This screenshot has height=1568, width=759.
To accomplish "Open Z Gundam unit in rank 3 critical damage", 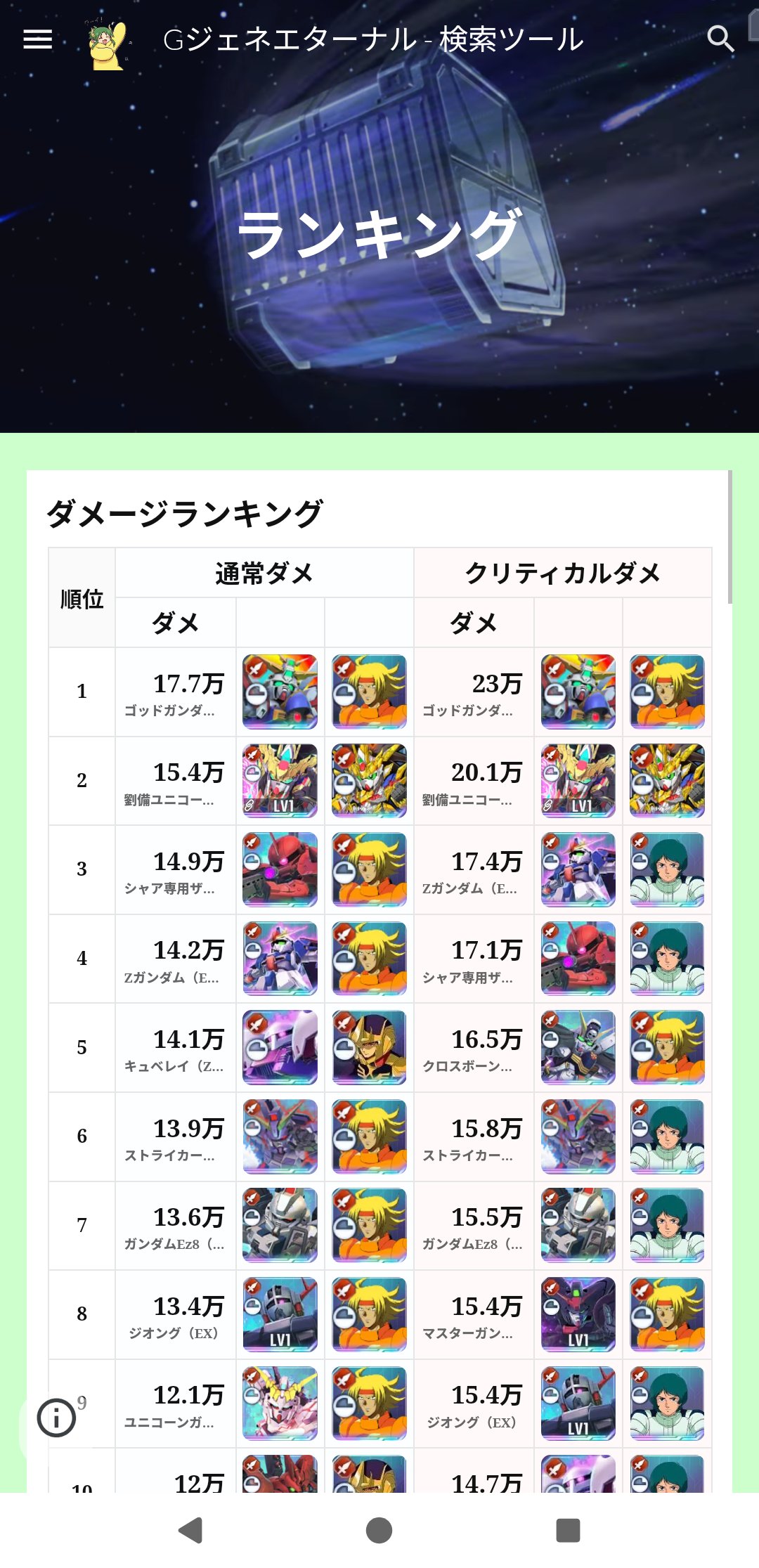I will tap(578, 869).
